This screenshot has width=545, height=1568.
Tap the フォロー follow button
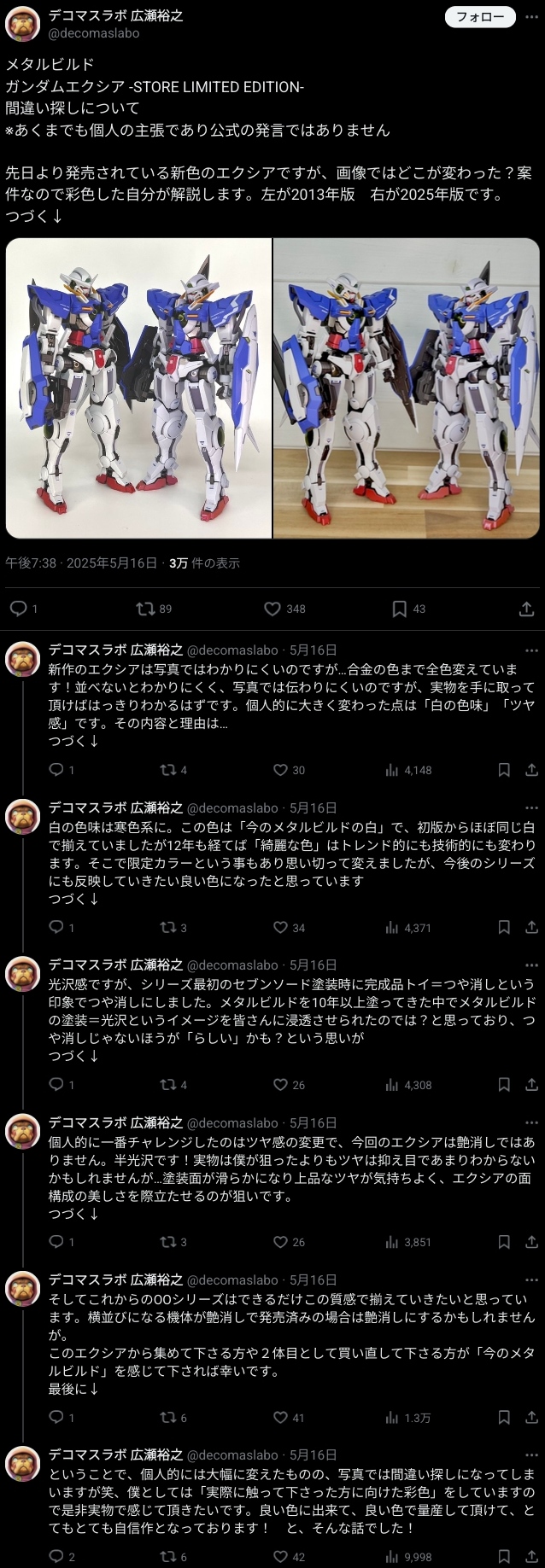coord(480,17)
